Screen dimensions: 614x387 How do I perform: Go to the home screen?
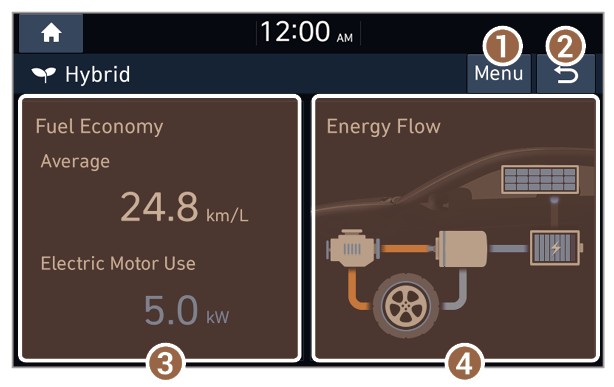click(51, 33)
